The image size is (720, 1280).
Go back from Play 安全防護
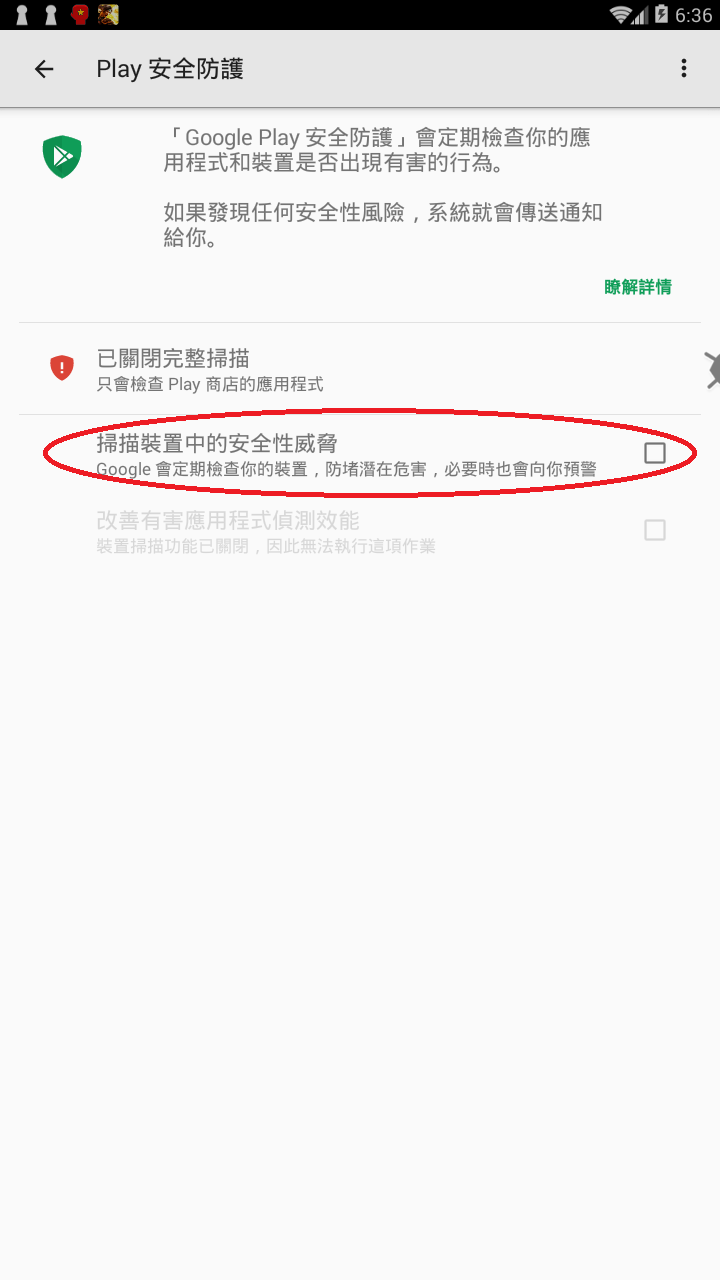coord(44,68)
